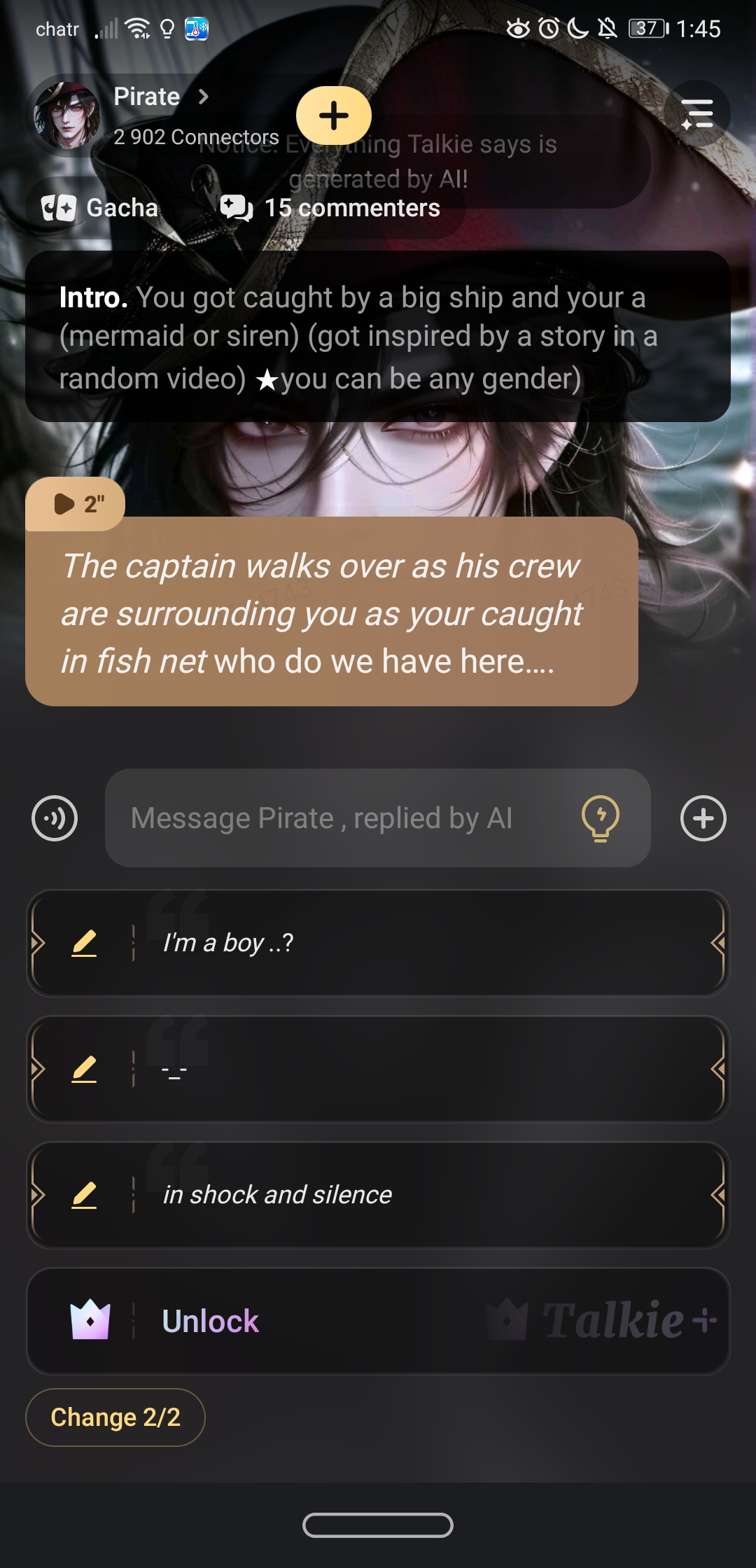
Task: Edit the "in shock and silence" suggestion with pencil
Action: pyautogui.click(x=84, y=1195)
